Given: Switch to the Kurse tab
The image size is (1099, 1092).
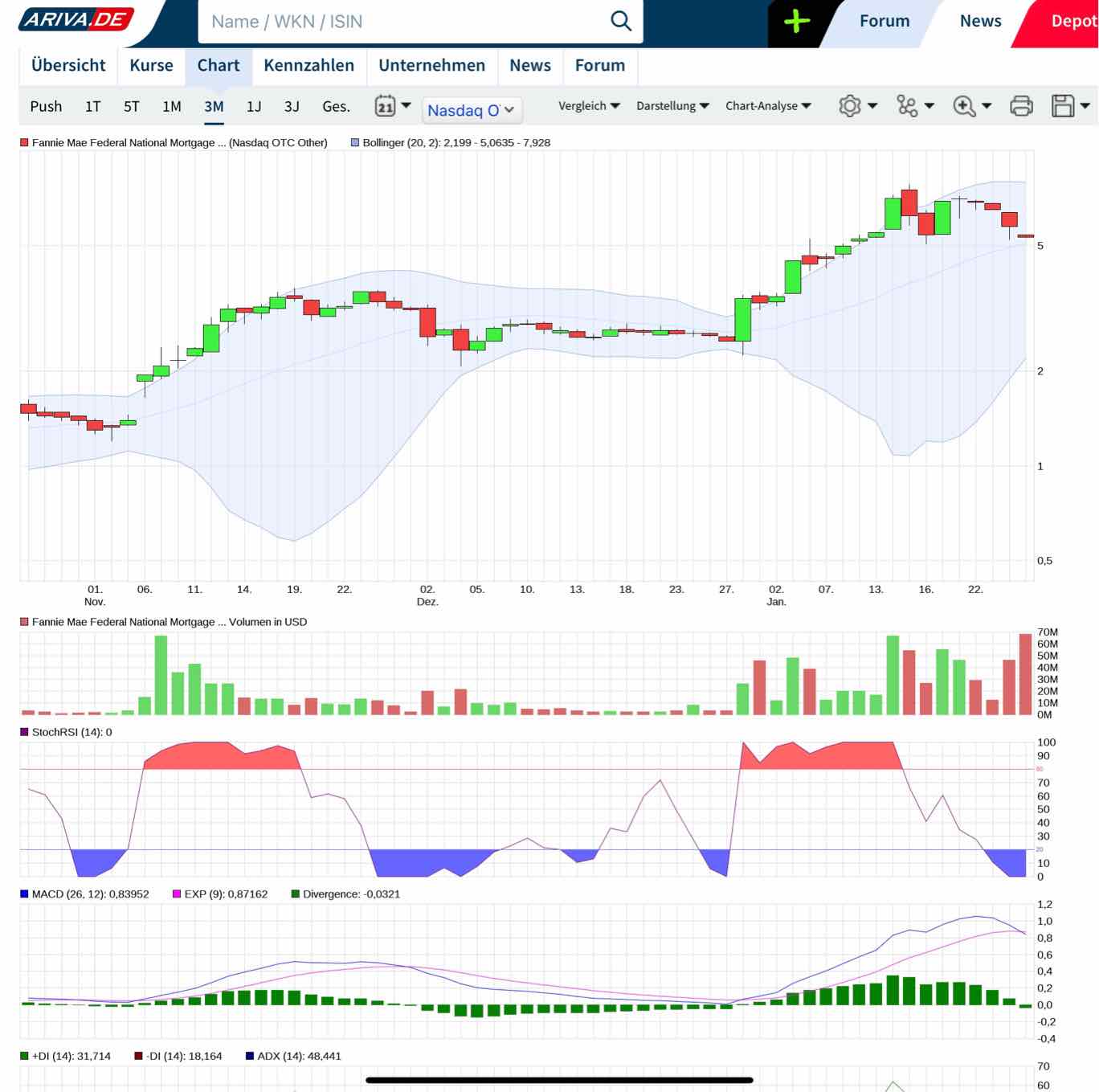Looking at the screenshot, I should click(151, 66).
